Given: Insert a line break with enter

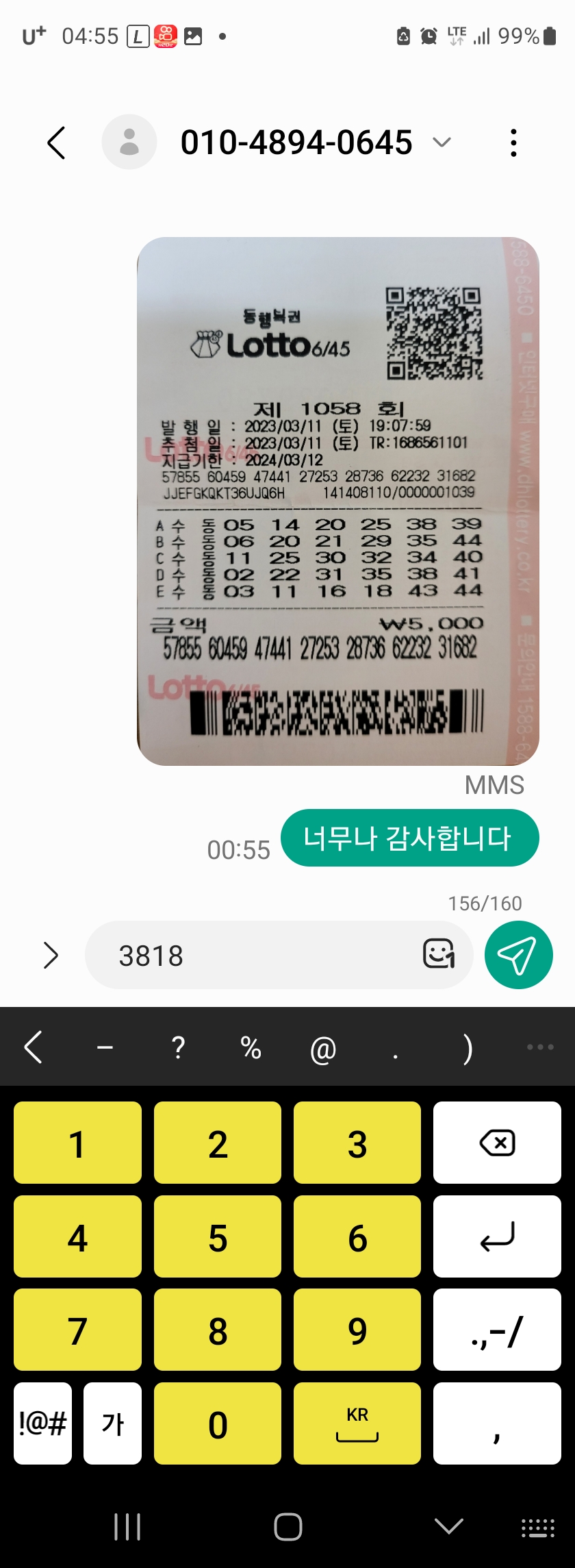Looking at the screenshot, I should click(x=497, y=1236).
